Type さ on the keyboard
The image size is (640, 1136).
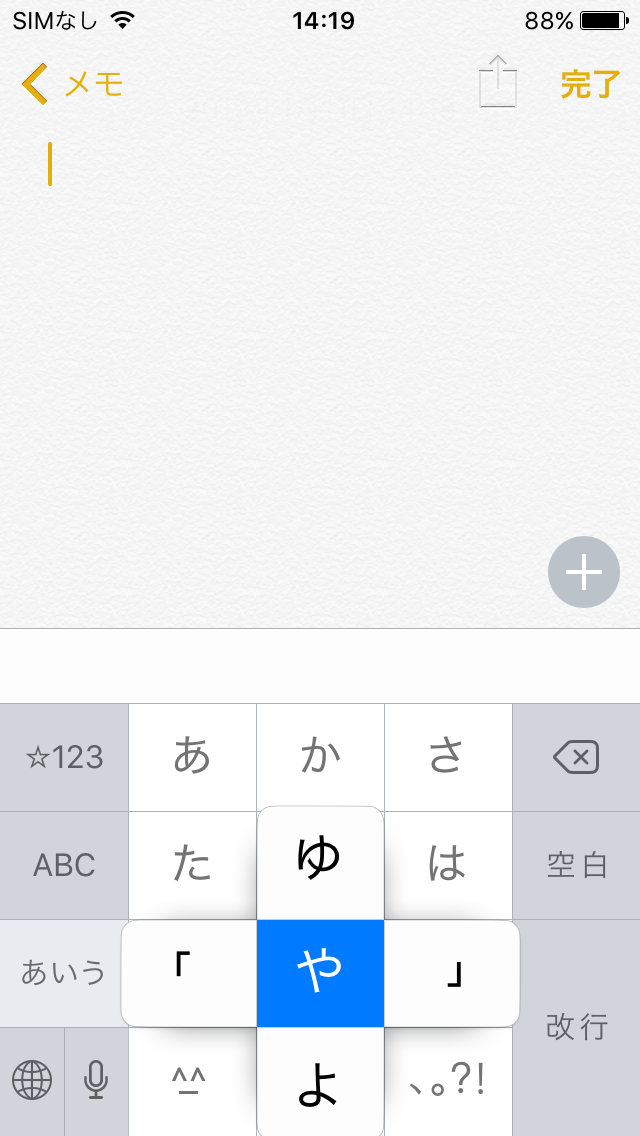[448, 758]
